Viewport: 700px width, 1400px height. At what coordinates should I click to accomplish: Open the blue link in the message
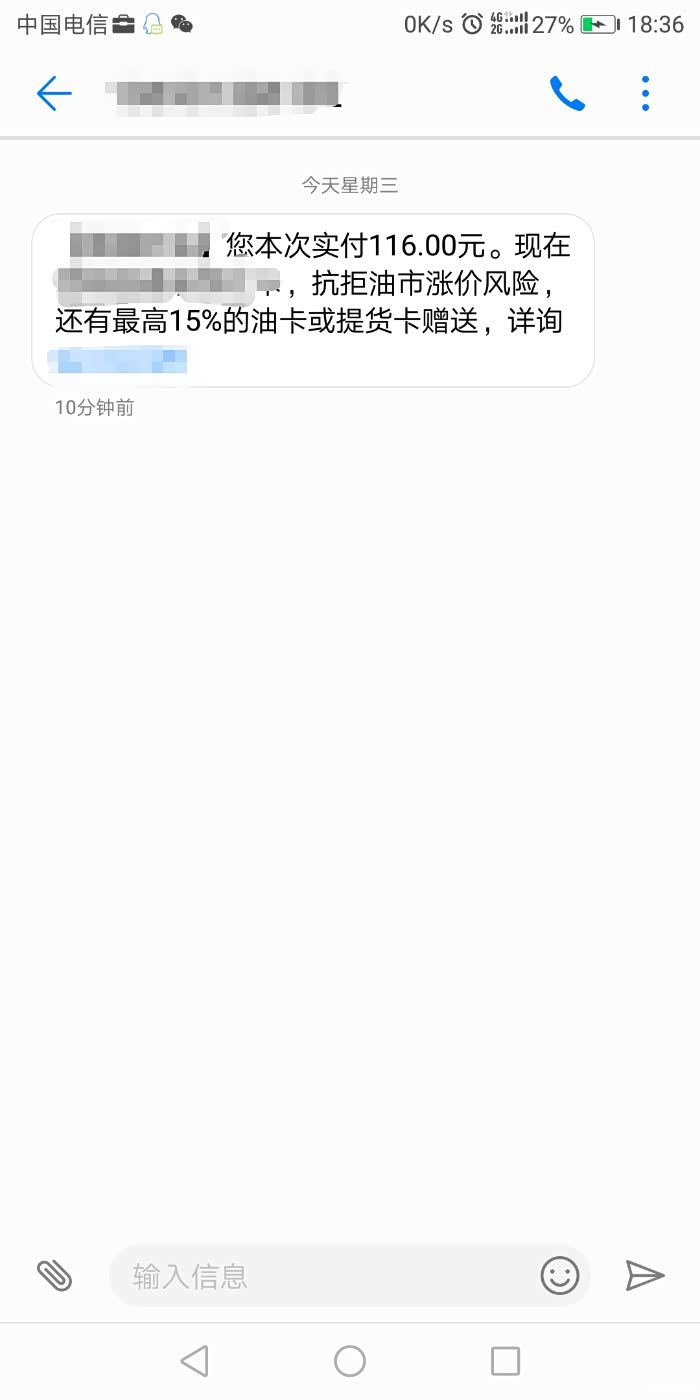[122, 360]
